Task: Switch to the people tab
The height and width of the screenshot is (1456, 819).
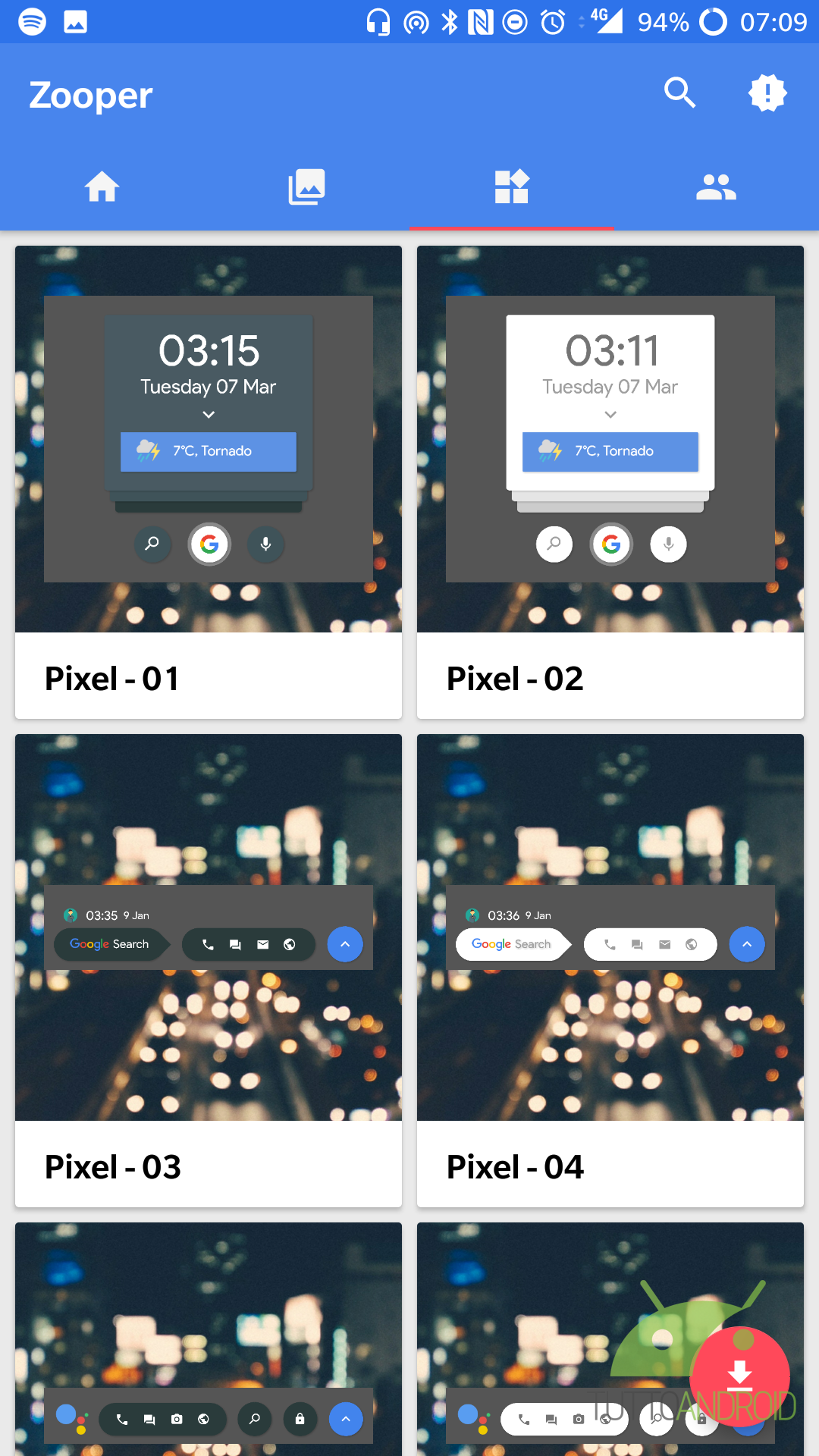Action: pyautogui.click(x=717, y=187)
